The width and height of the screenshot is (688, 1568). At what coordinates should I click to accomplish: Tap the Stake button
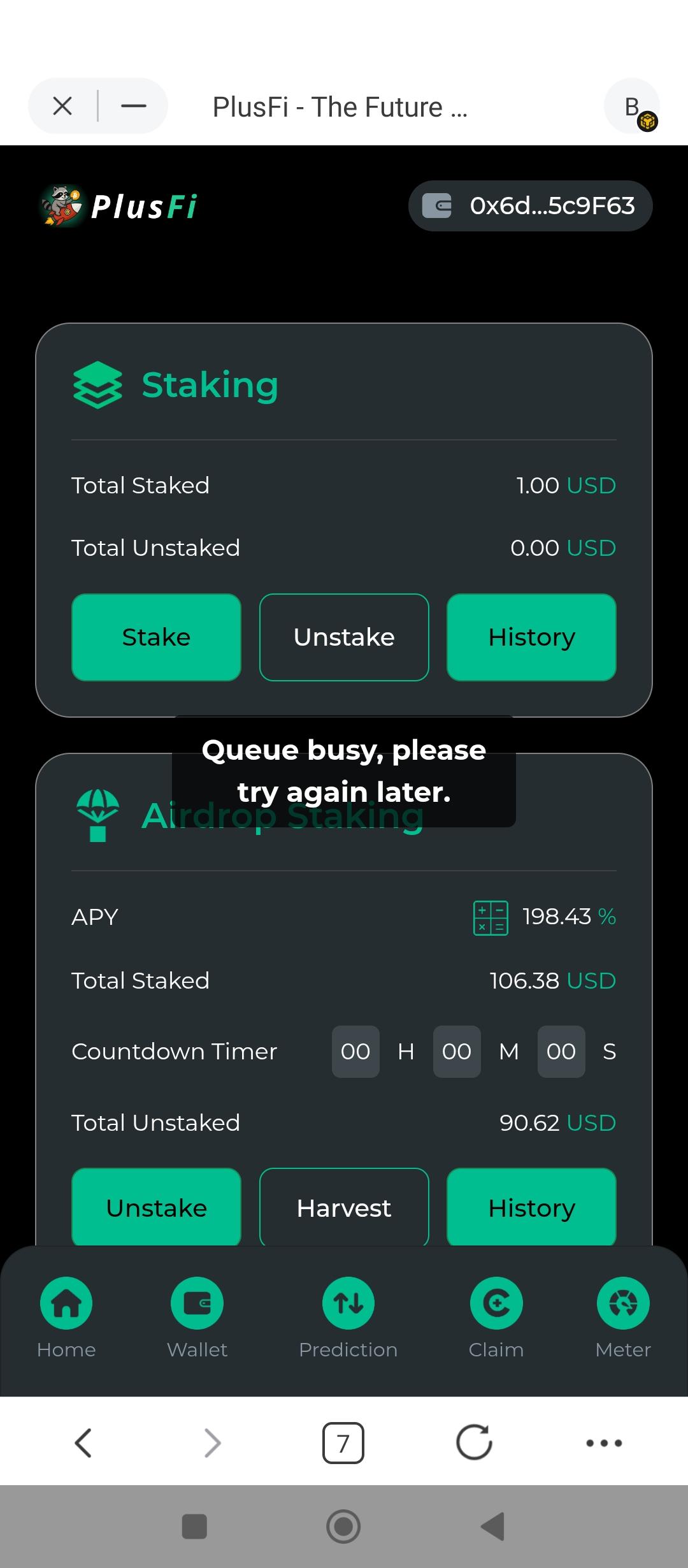pos(156,637)
